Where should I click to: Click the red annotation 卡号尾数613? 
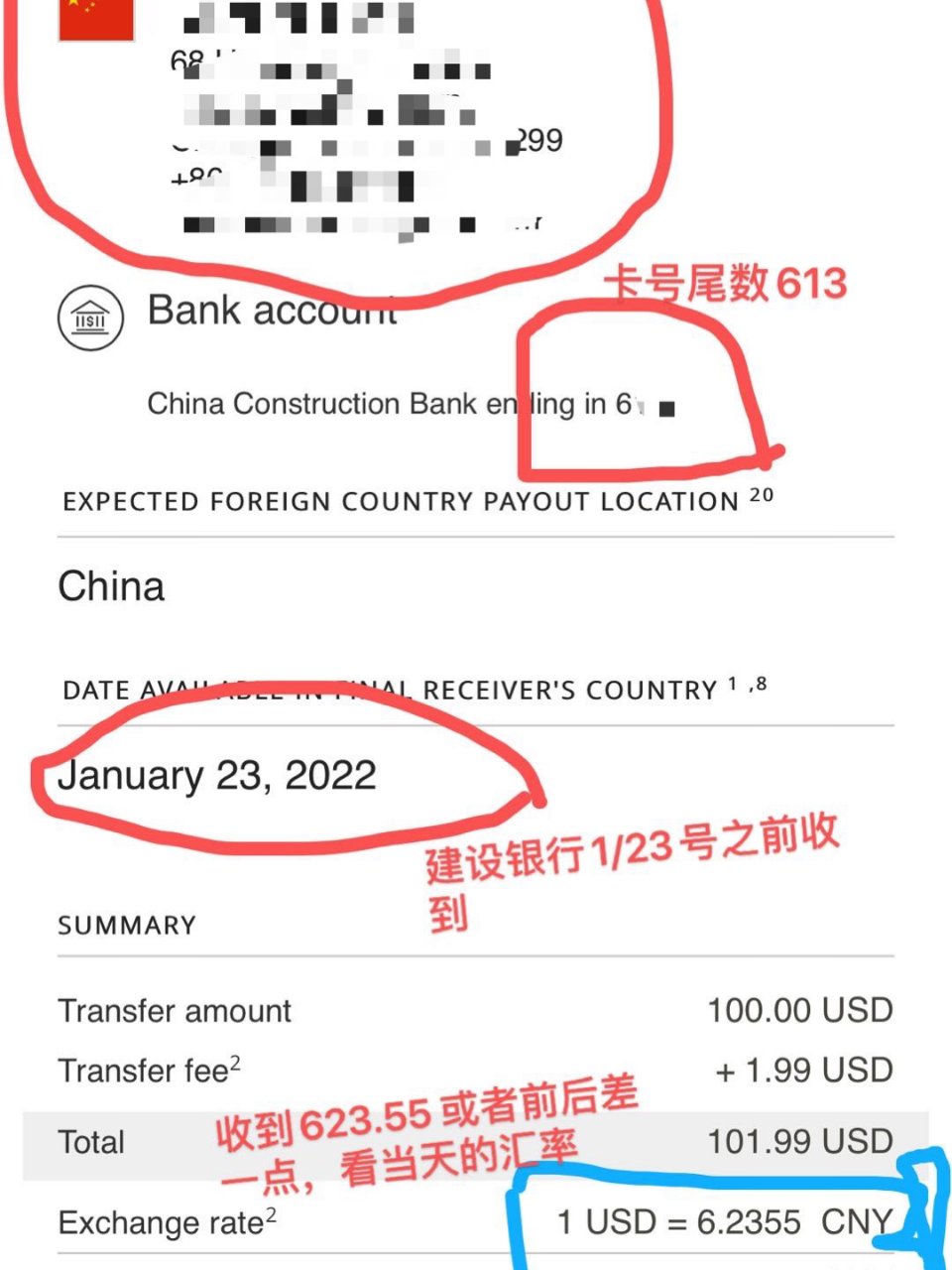coord(727,284)
